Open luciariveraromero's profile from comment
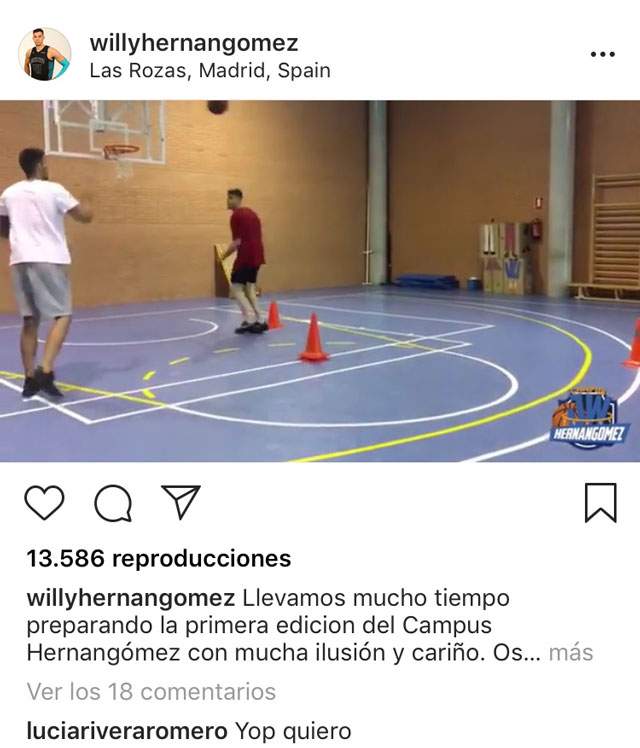This screenshot has height=748, width=640. pos(127,731)
